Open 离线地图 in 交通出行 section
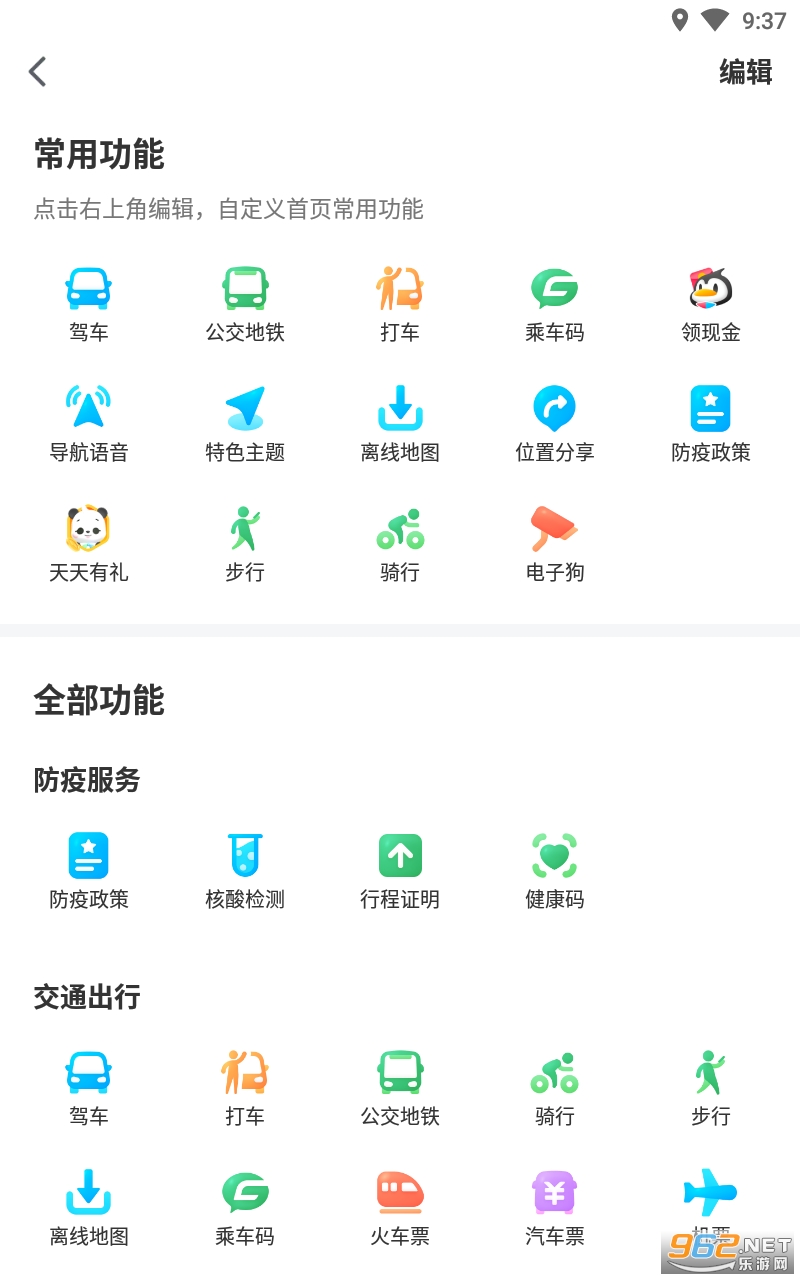This screenshot has width=800, height=1280. (89, 1209)
